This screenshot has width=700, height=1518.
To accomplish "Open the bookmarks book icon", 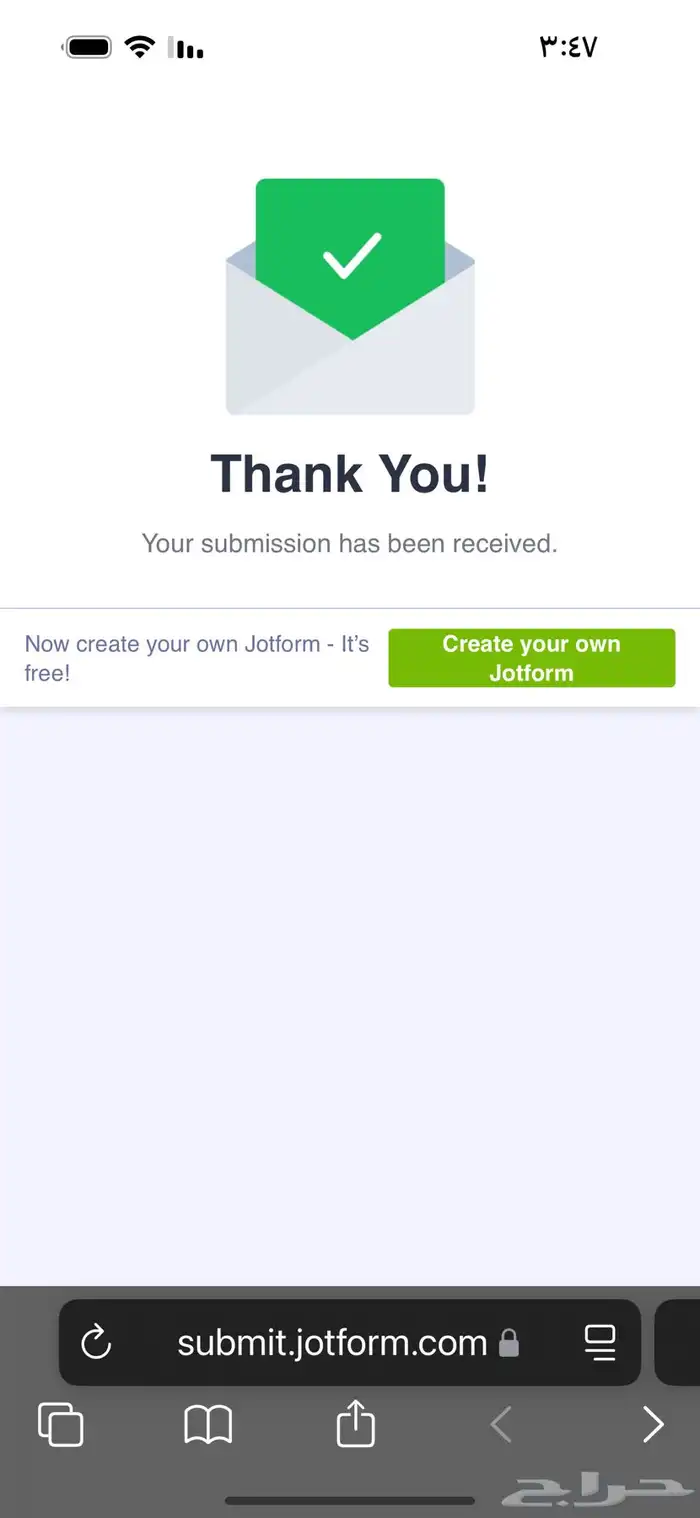I will [208, 1424].
